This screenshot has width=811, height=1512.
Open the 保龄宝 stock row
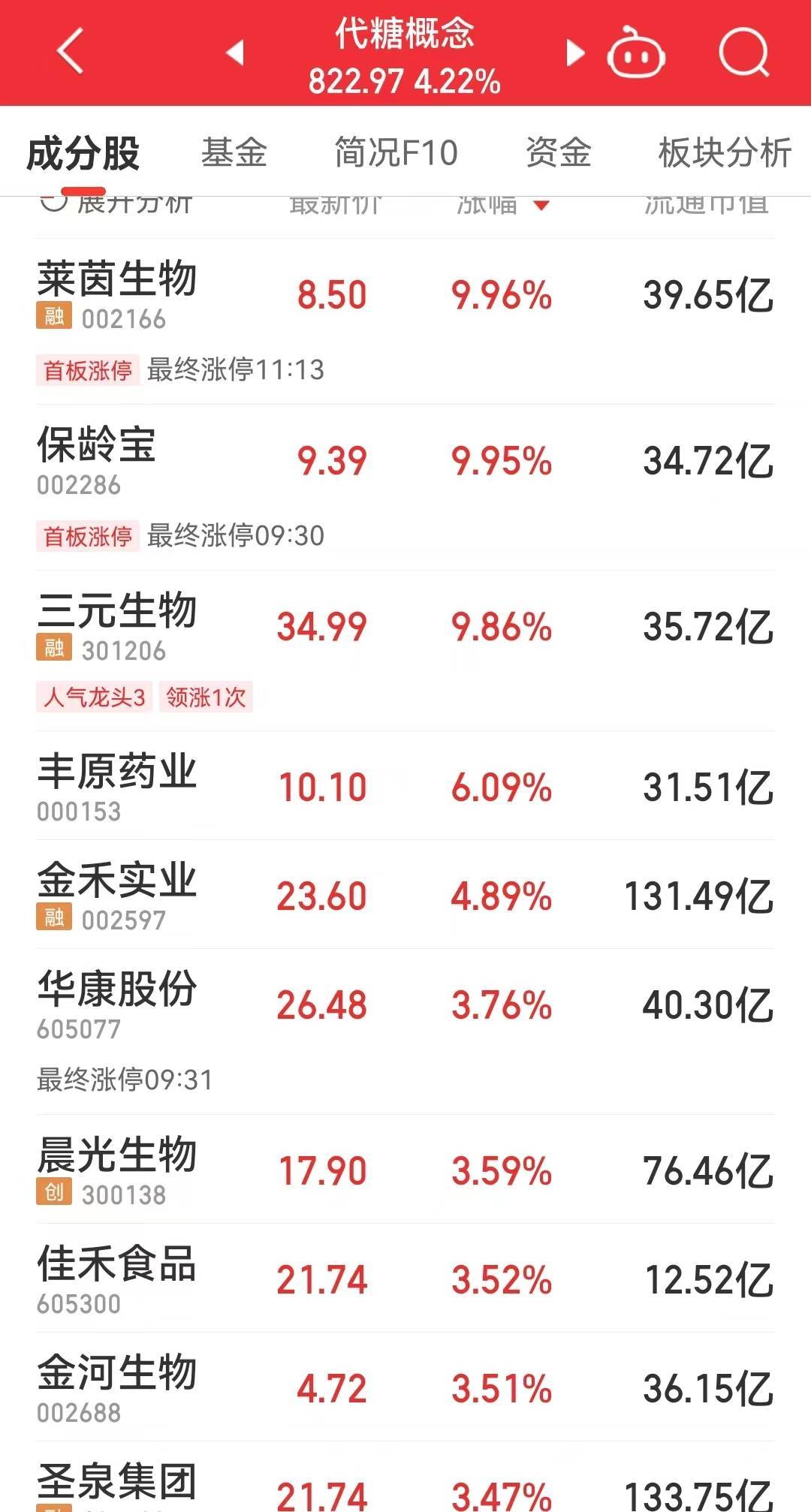click(x=405, y=487)
